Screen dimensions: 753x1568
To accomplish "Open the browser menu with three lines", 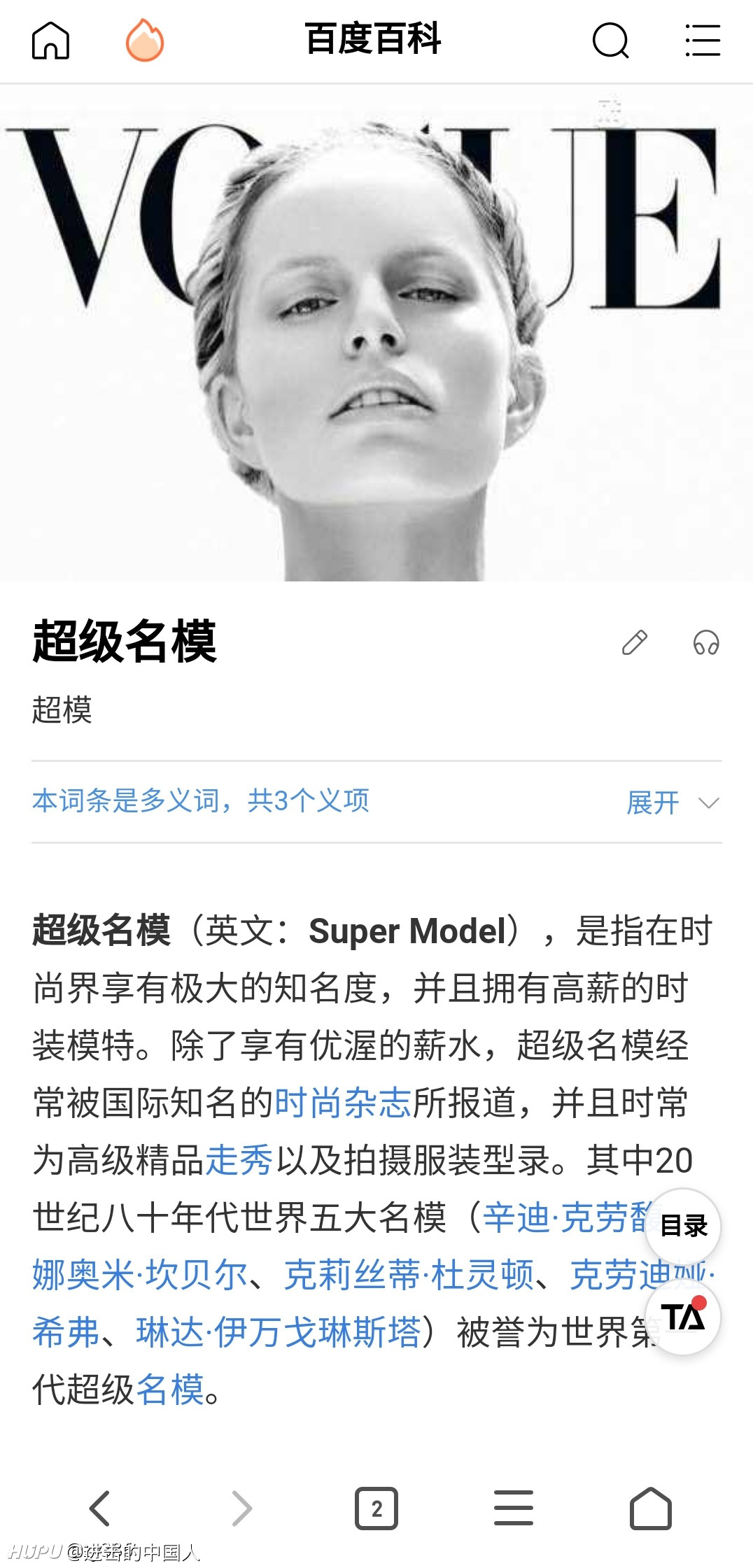I will (514, 1508).
